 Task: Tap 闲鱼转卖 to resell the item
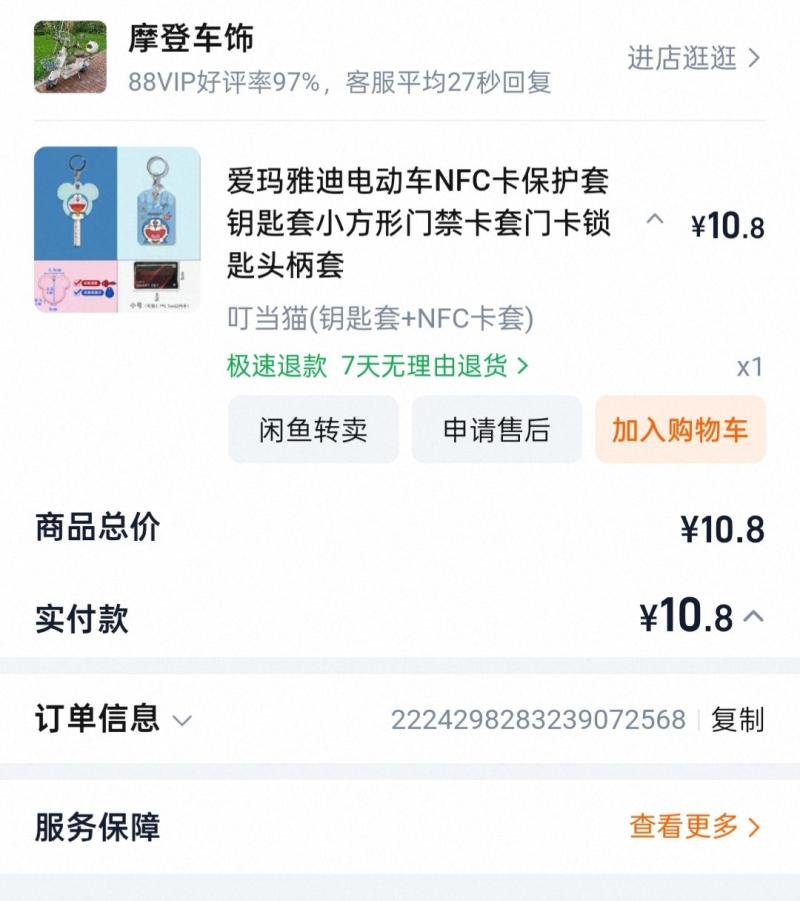pyautogui.click(x=313, y=430)
